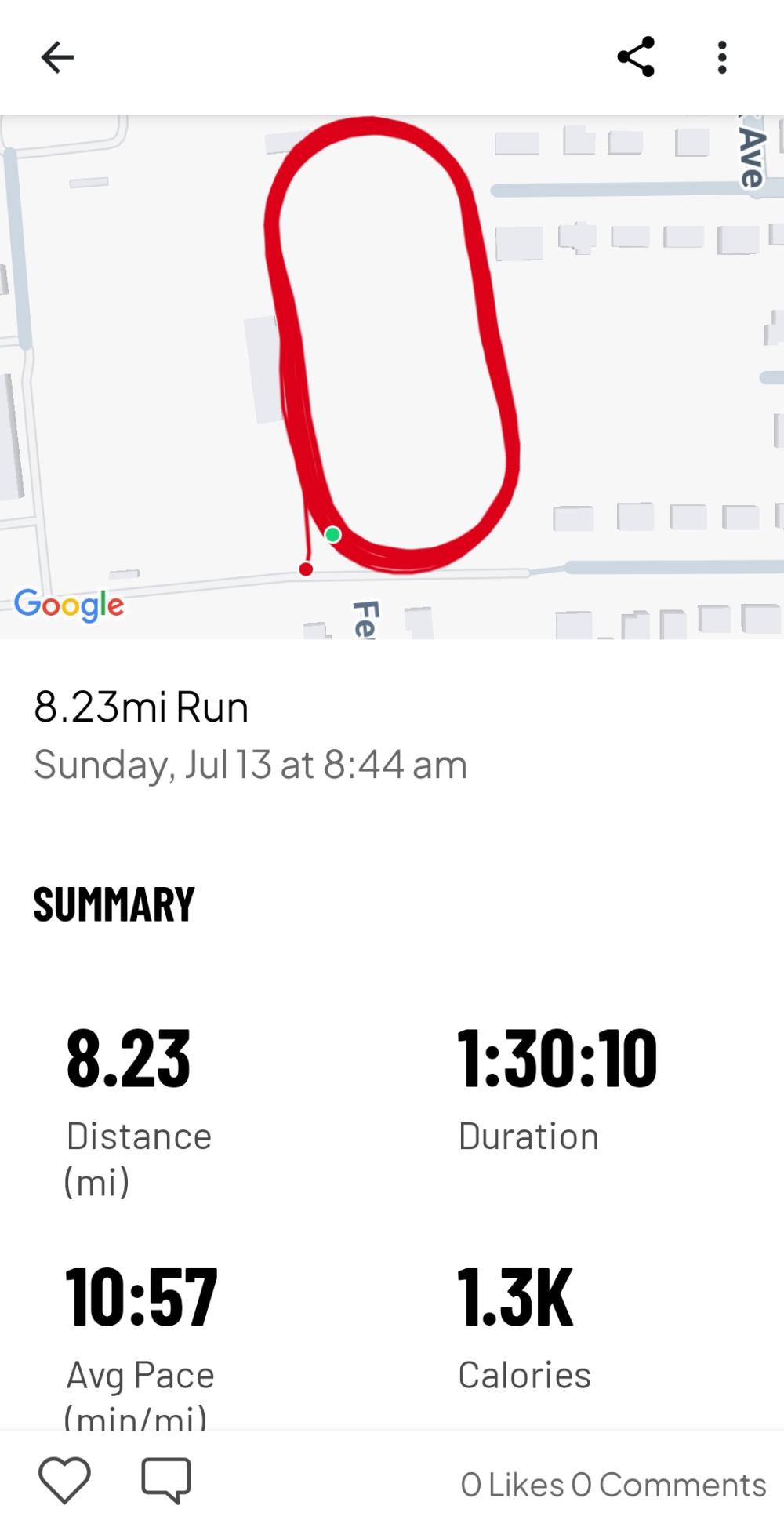Open comments with the speech bubble icon
This screenshot has width=784, height=1531.
(165, 1481)
